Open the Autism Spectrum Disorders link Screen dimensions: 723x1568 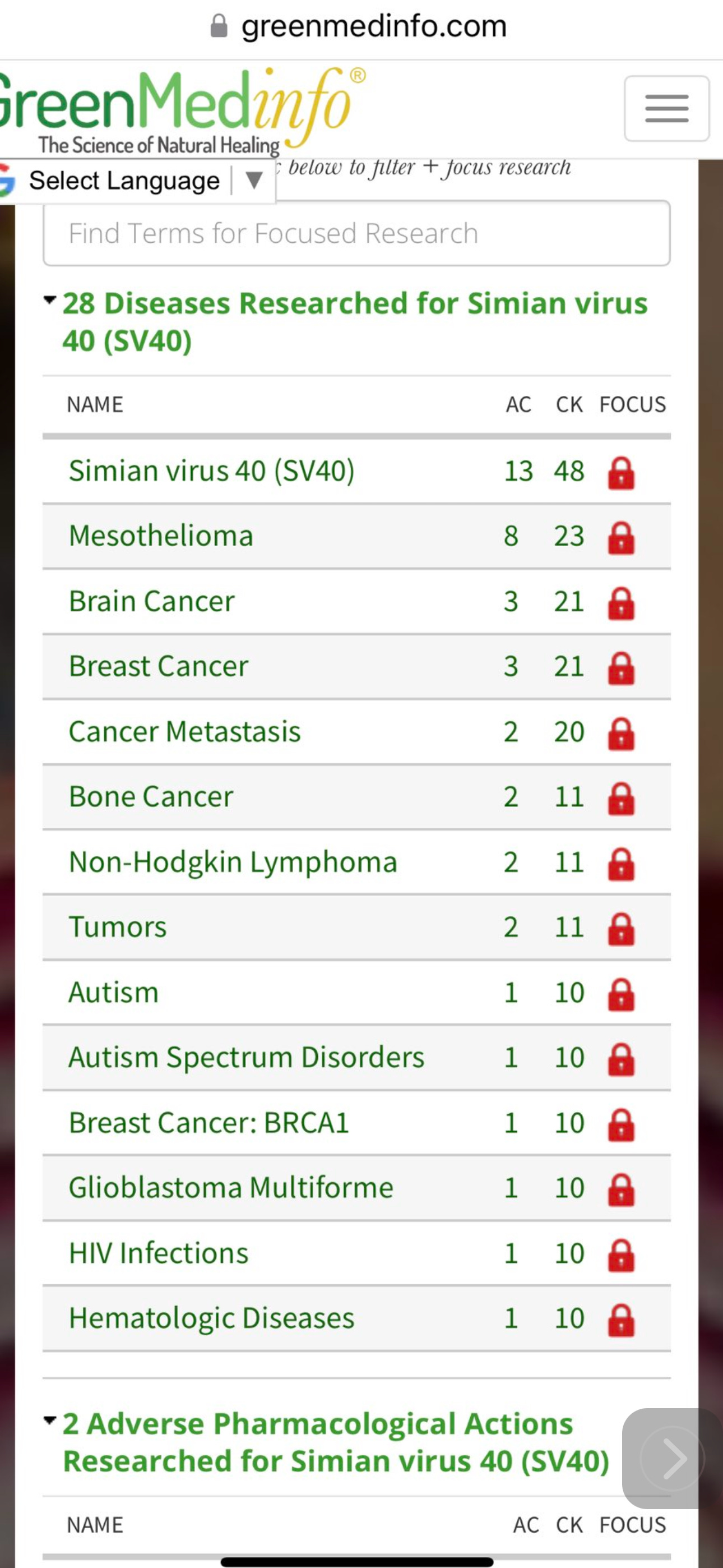click(x=247, y=1057)
